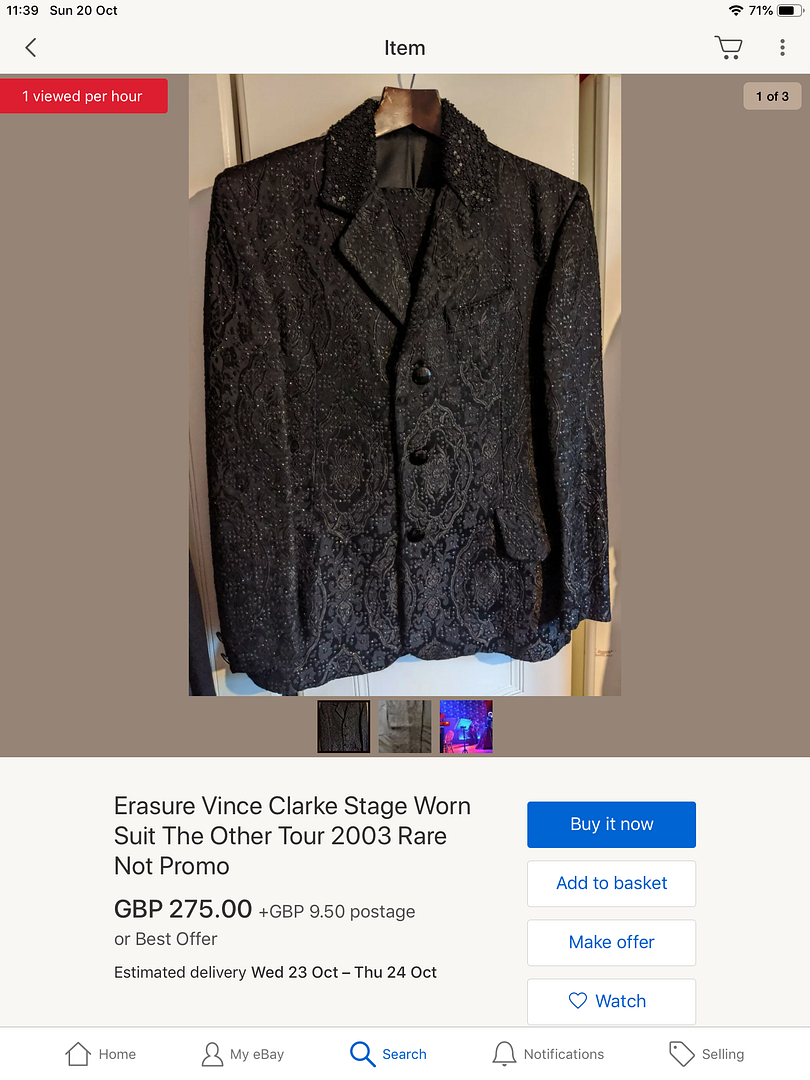Open the shopping basket
Image resolution: width=810 pixels, height=1080 pixels.
click(x=728, y=47)
